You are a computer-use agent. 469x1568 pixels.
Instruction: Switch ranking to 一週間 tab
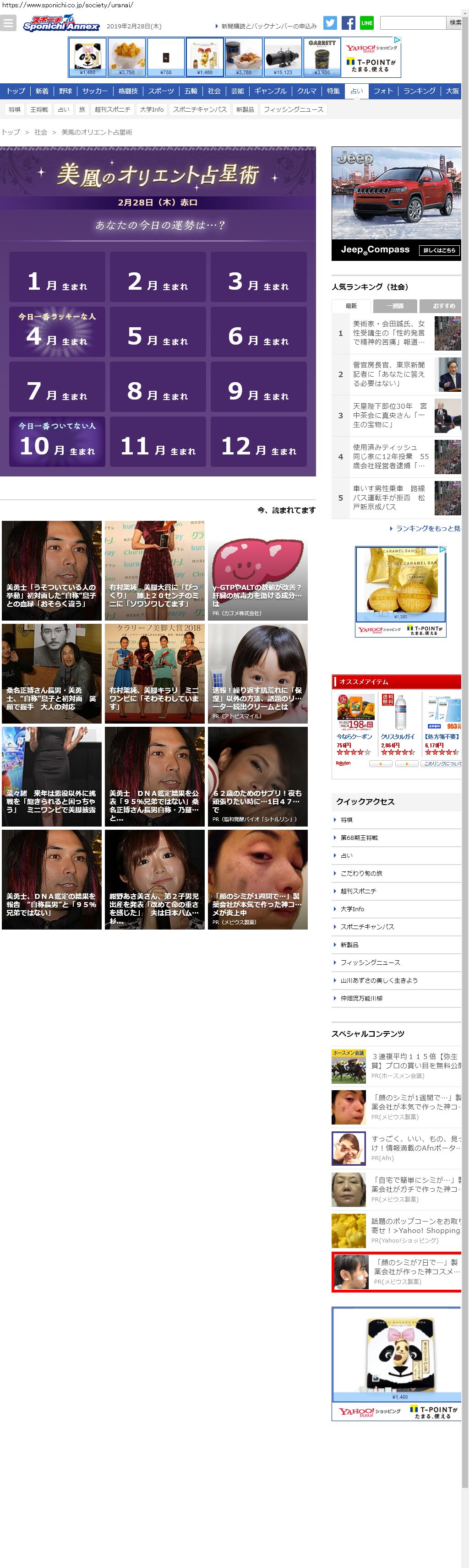(x=395, y=306)
